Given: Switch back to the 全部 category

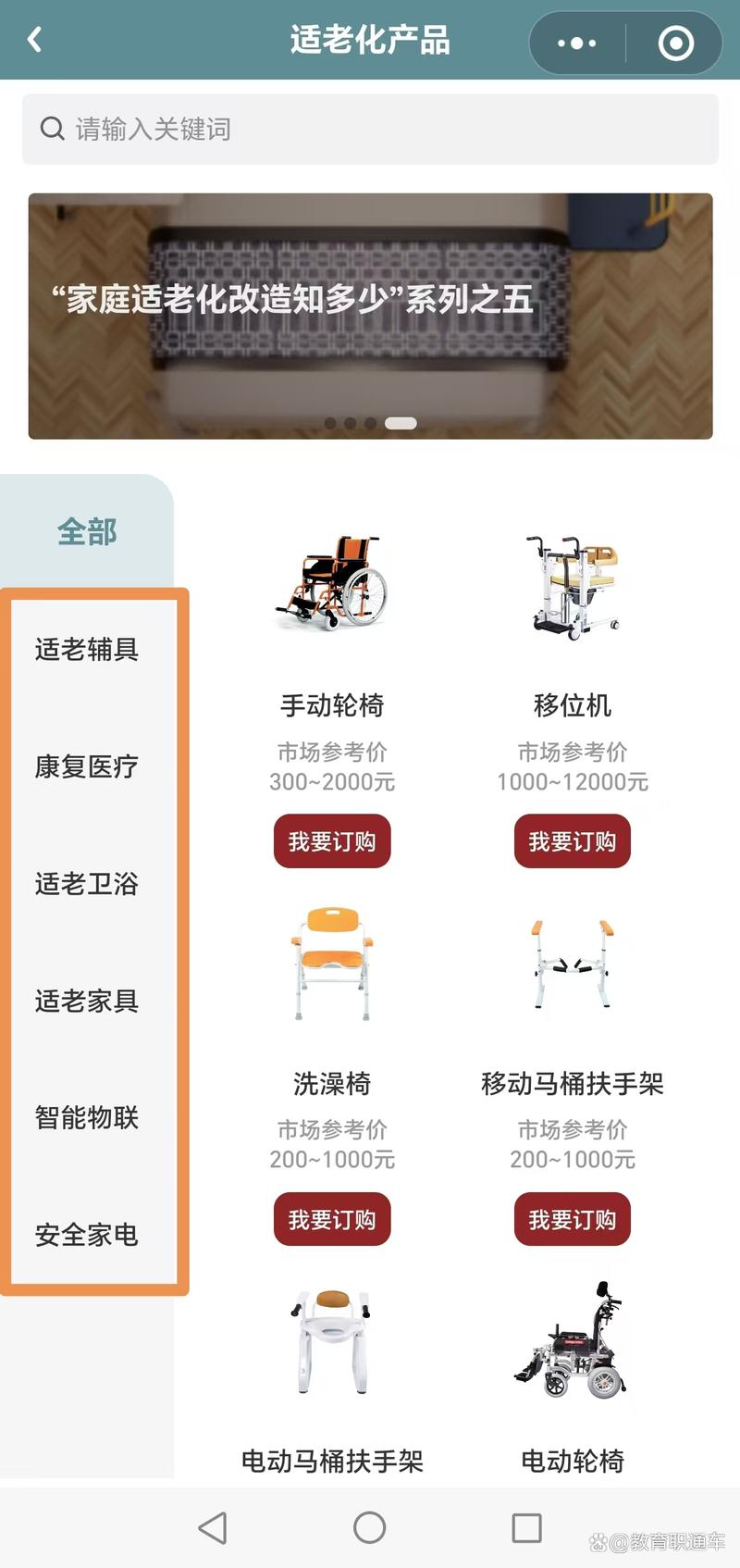Looking at the screenshot, I should [88, 532].
